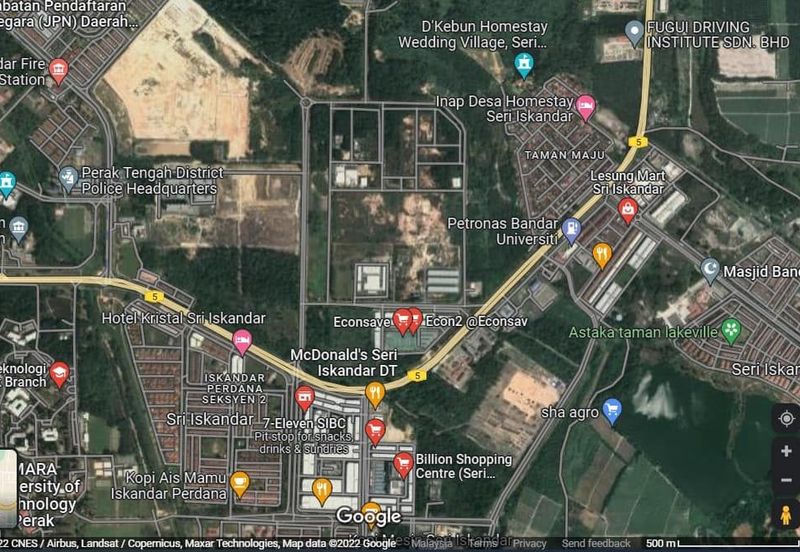This screenshot has width=800, height=552.
Task: Open the Lesung Mart Sri Iskandar pin
Action: point(627,209)
